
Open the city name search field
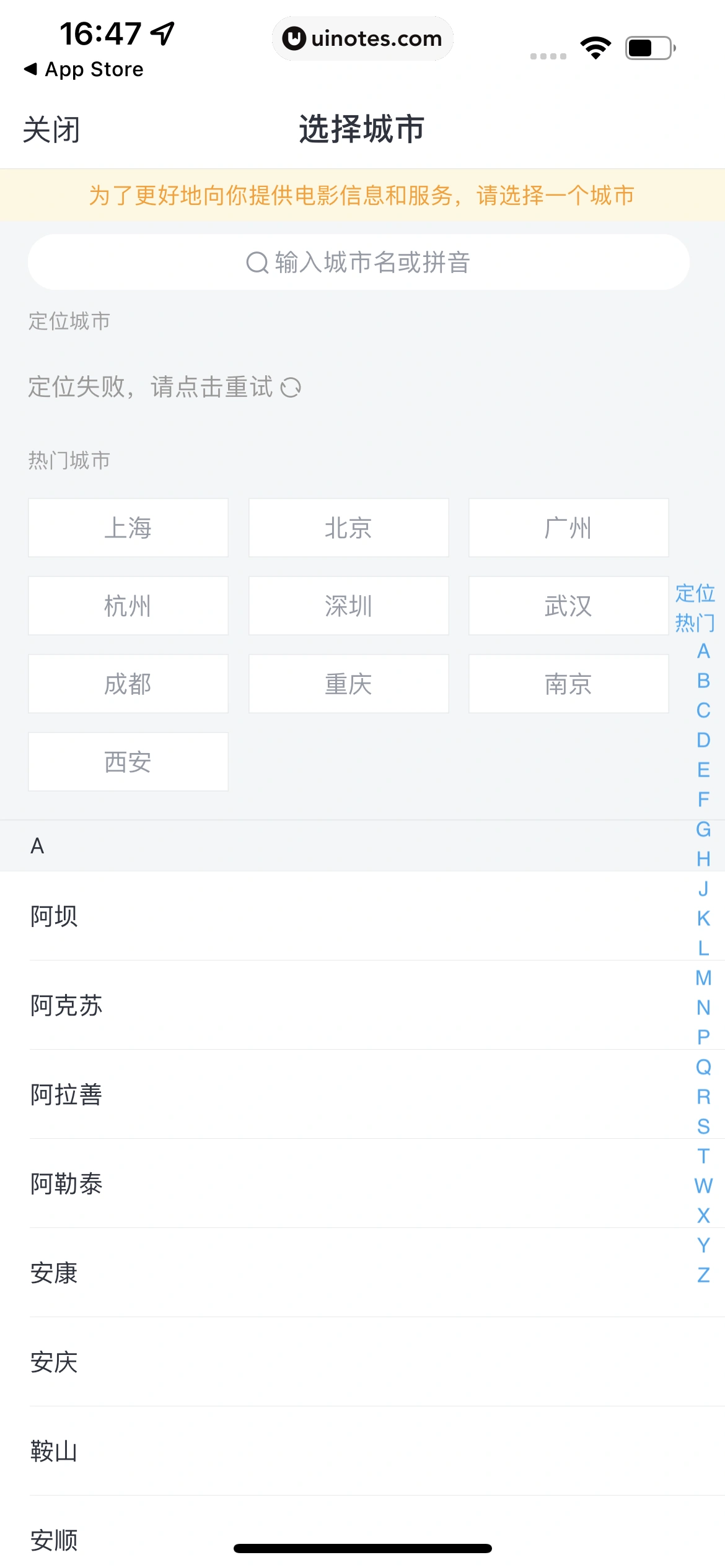(358, 262)
